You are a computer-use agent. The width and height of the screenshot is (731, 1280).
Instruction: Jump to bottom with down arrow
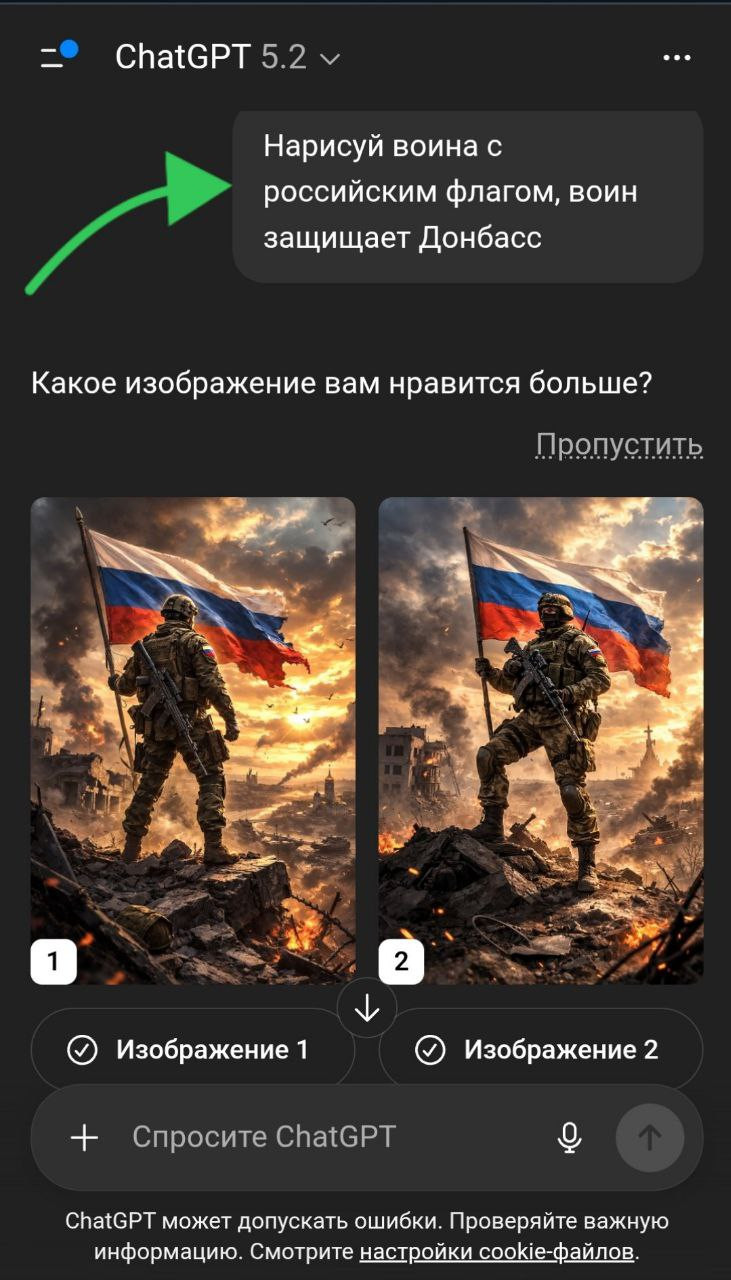(x=367, y=1008)
